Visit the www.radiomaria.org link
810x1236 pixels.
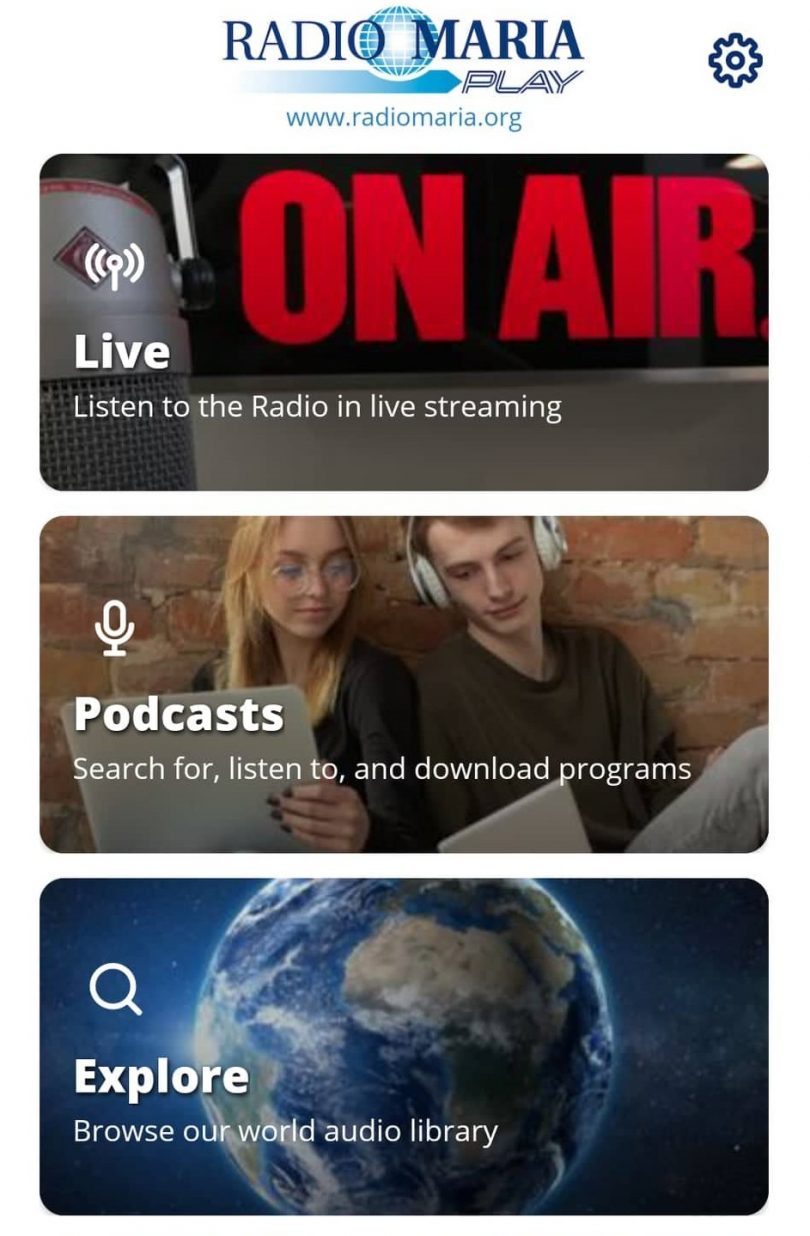coord(404,118)
